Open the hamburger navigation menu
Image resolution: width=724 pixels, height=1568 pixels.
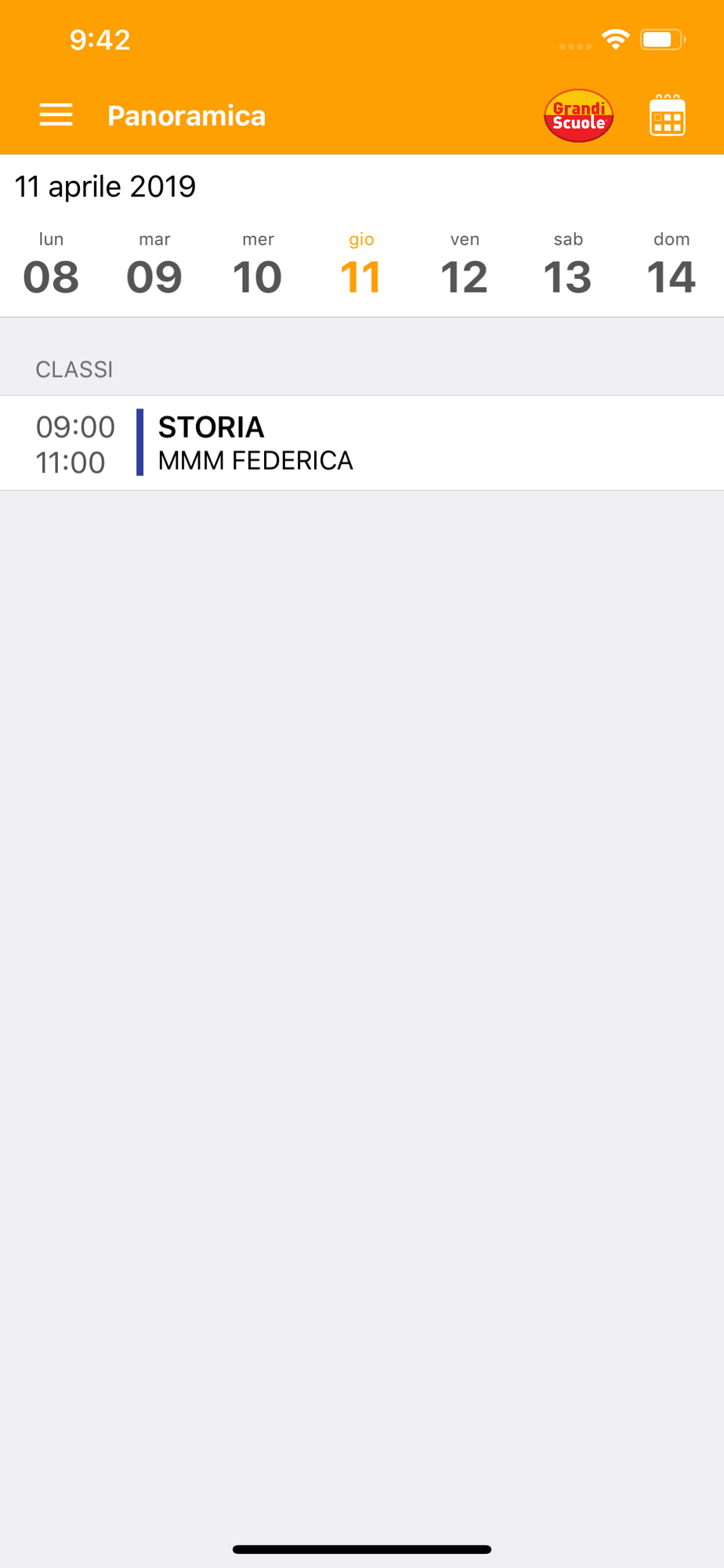56,115
